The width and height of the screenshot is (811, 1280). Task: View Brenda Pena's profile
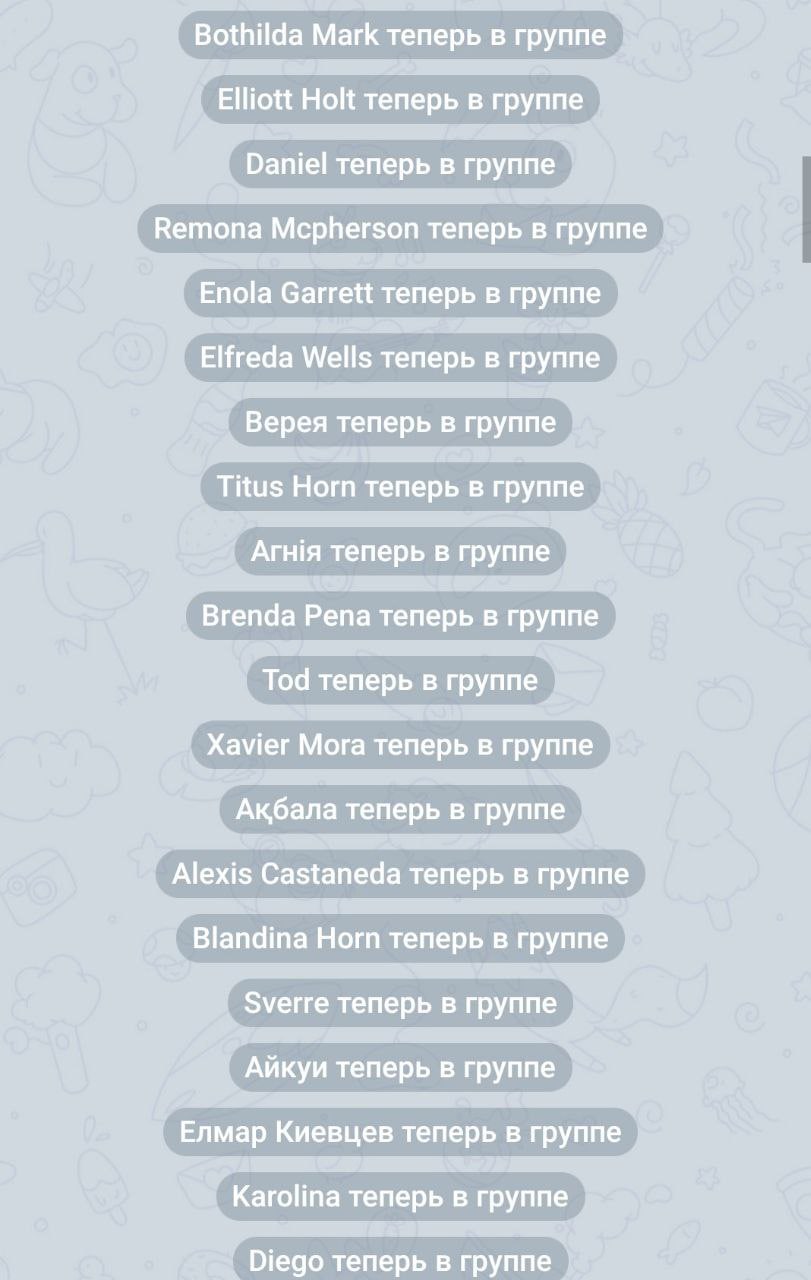click(x=286, y=616)
